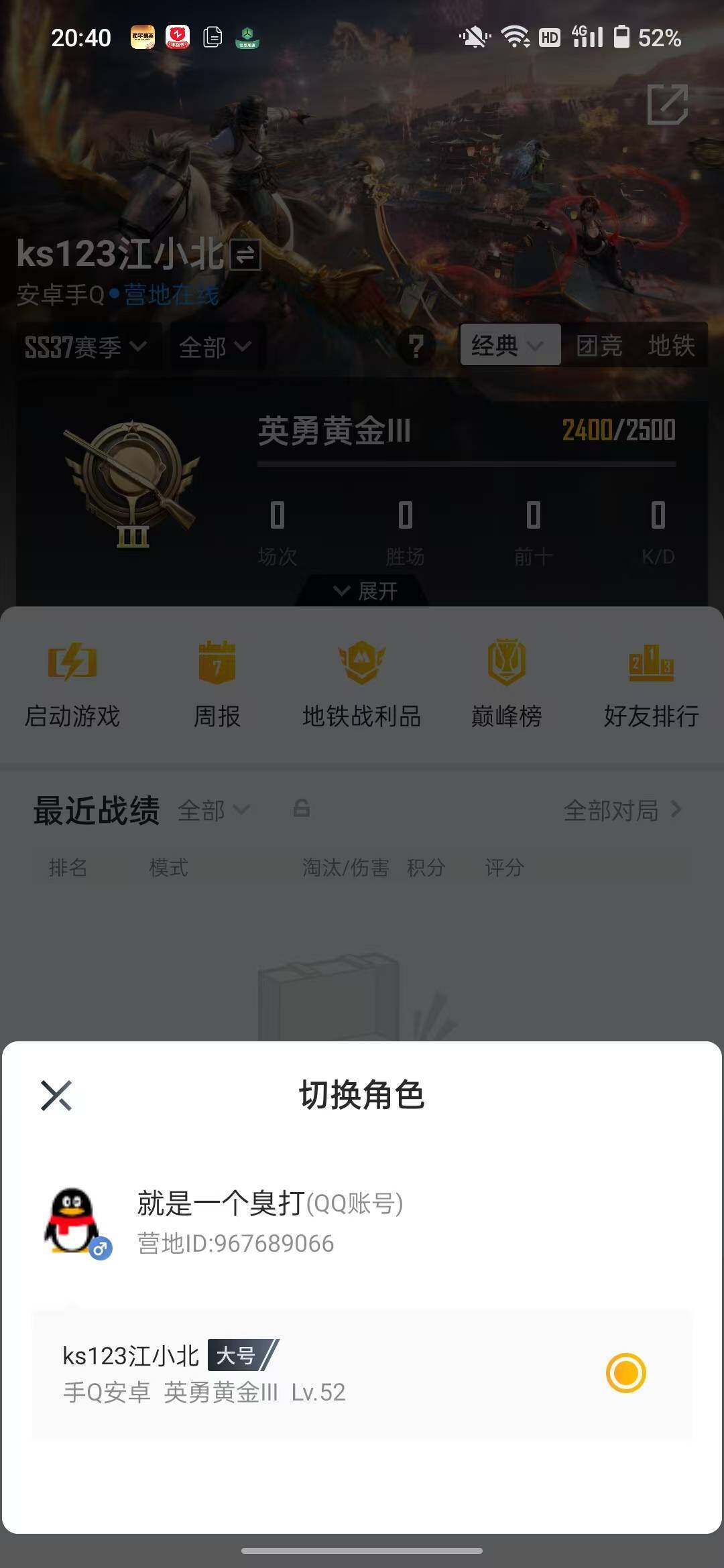Screen dimensions: 724x1568
Task: Tap the question mark help icon
Action: [416, 347]
